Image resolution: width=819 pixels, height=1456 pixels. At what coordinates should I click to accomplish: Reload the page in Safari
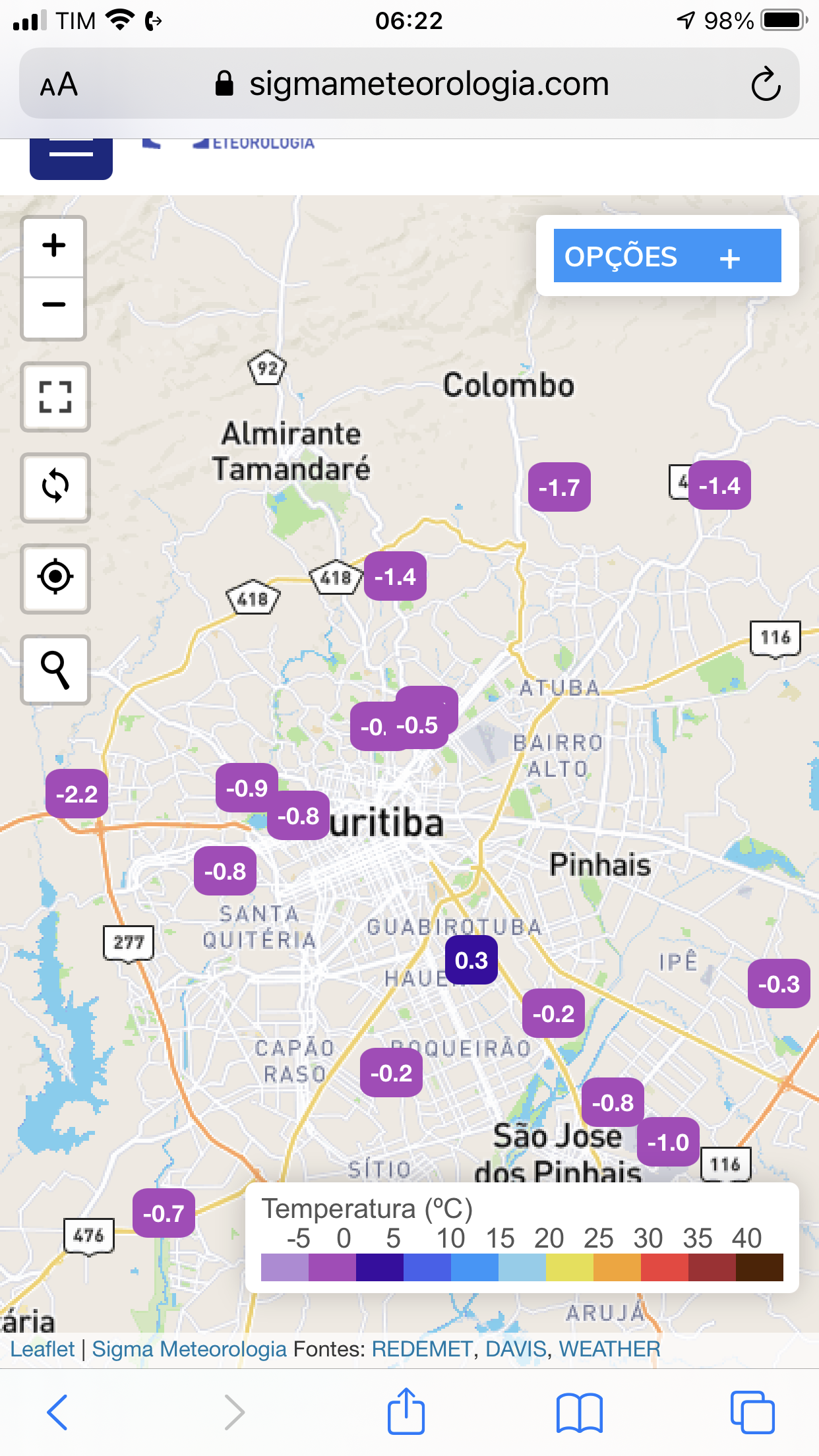tap(766, 84)
